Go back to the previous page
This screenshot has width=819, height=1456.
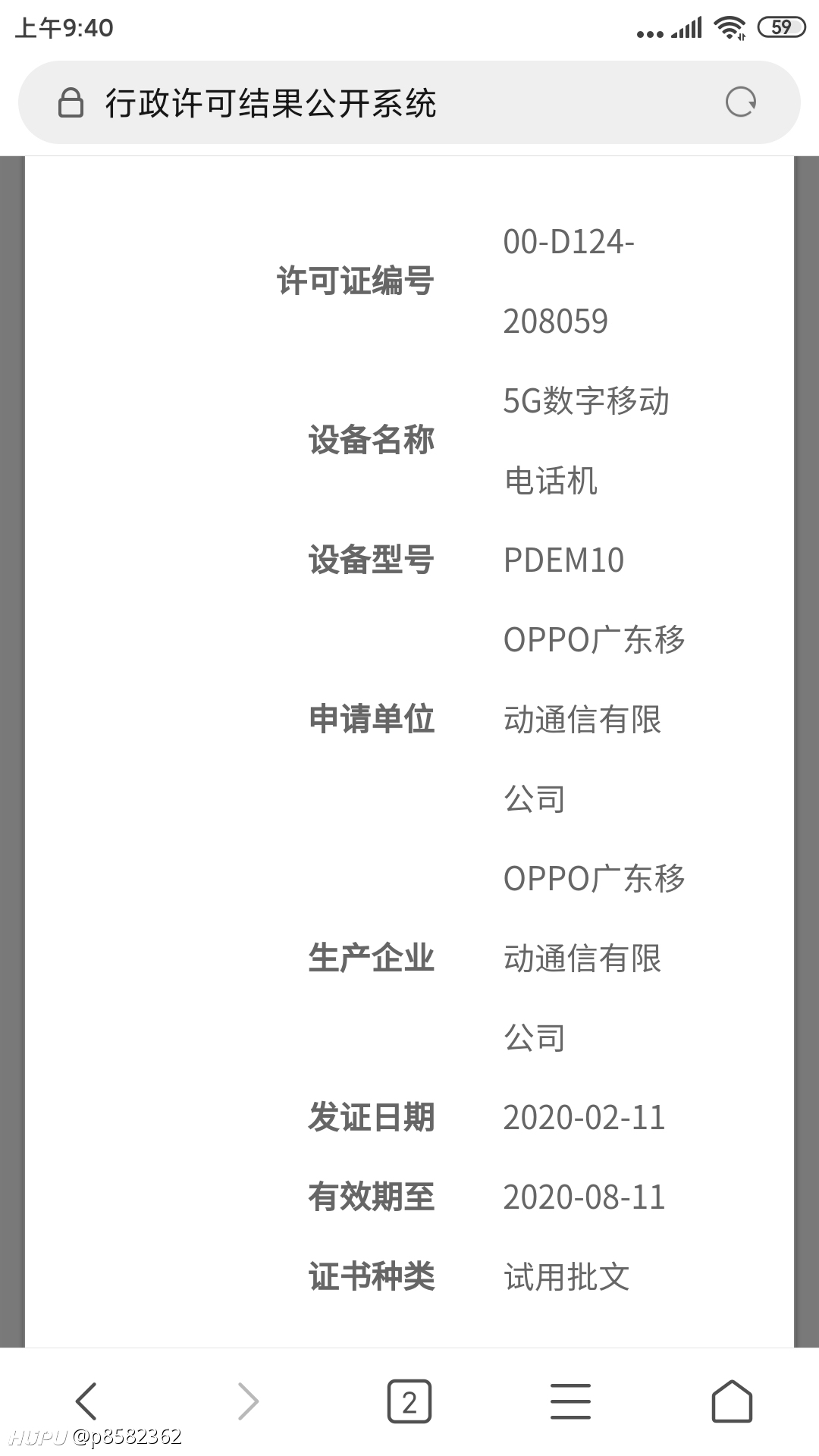(86, 1401)
